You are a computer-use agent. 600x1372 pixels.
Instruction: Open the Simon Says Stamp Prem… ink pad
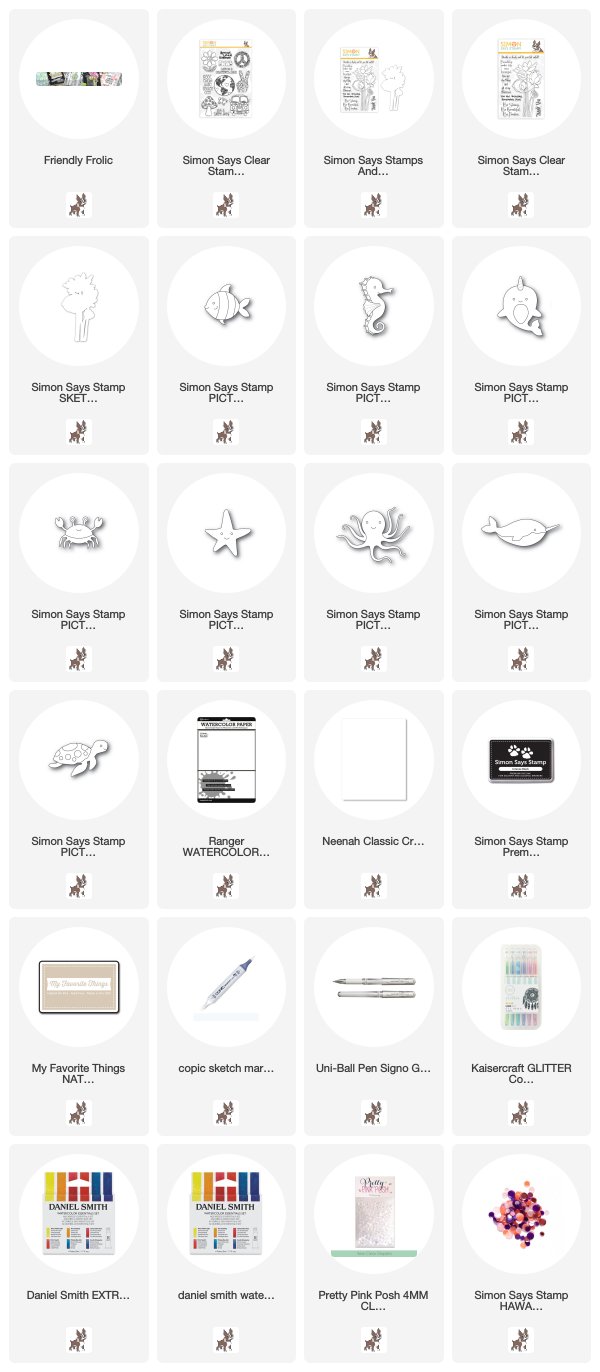522,799
